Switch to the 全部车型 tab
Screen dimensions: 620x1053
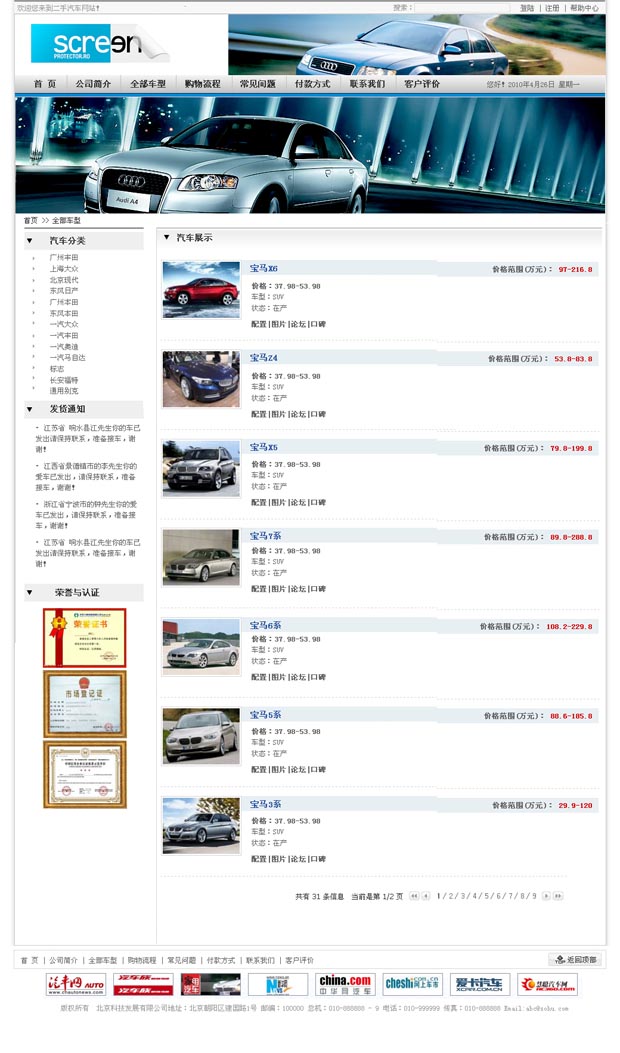point(148,84)
